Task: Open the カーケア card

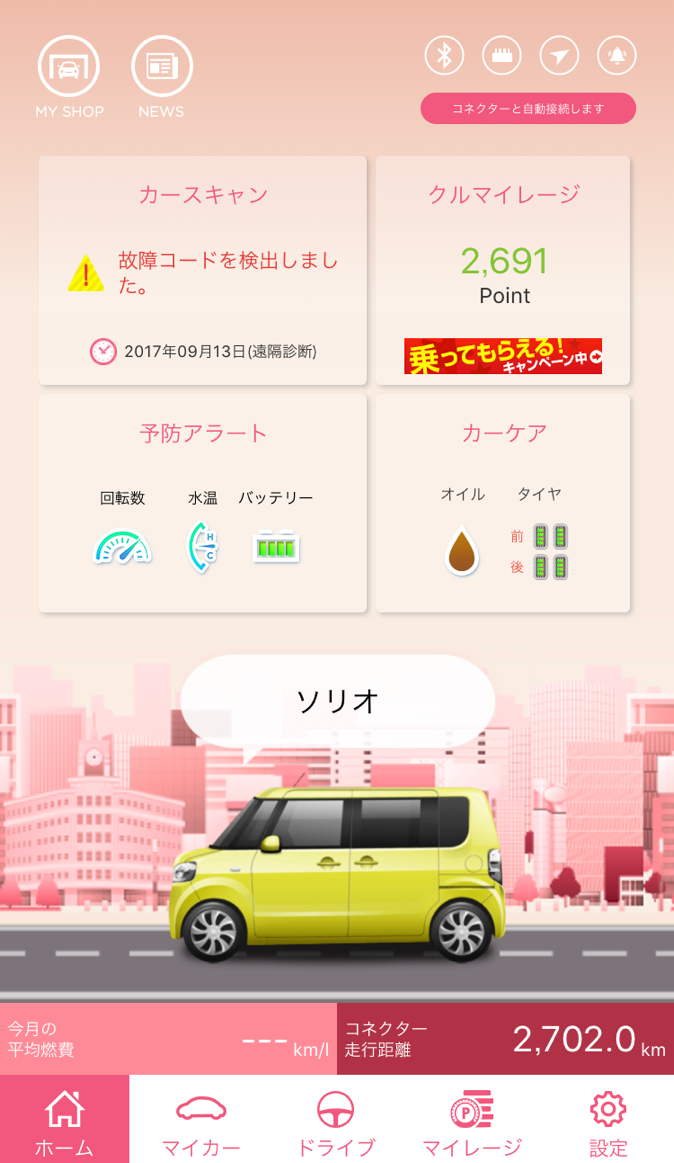Action: pos(503,503)
